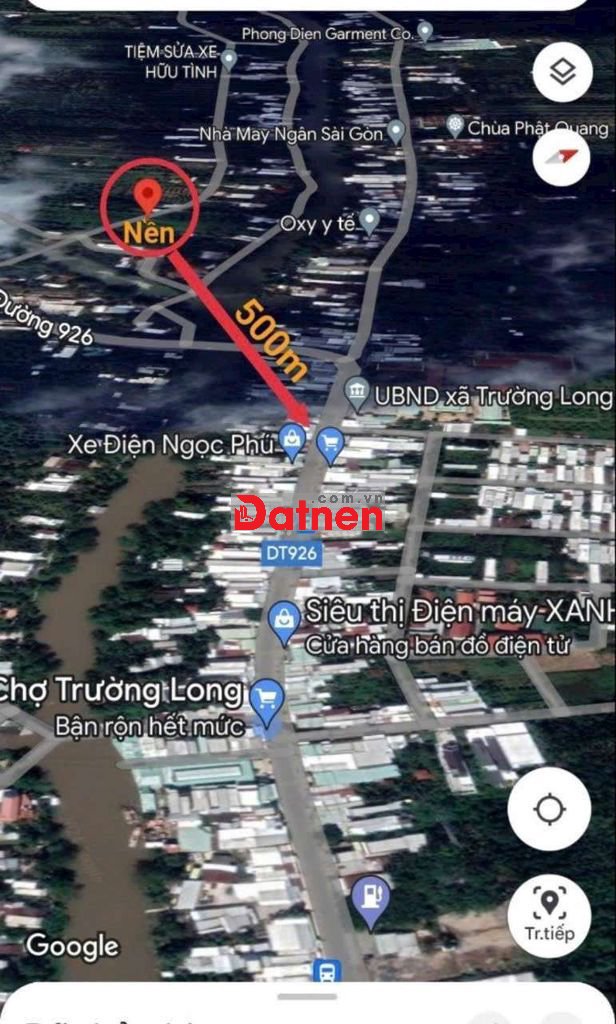
Task: Open the Nhà May Ngân Sài Gòn marker
Action: (x=396, y=131)
